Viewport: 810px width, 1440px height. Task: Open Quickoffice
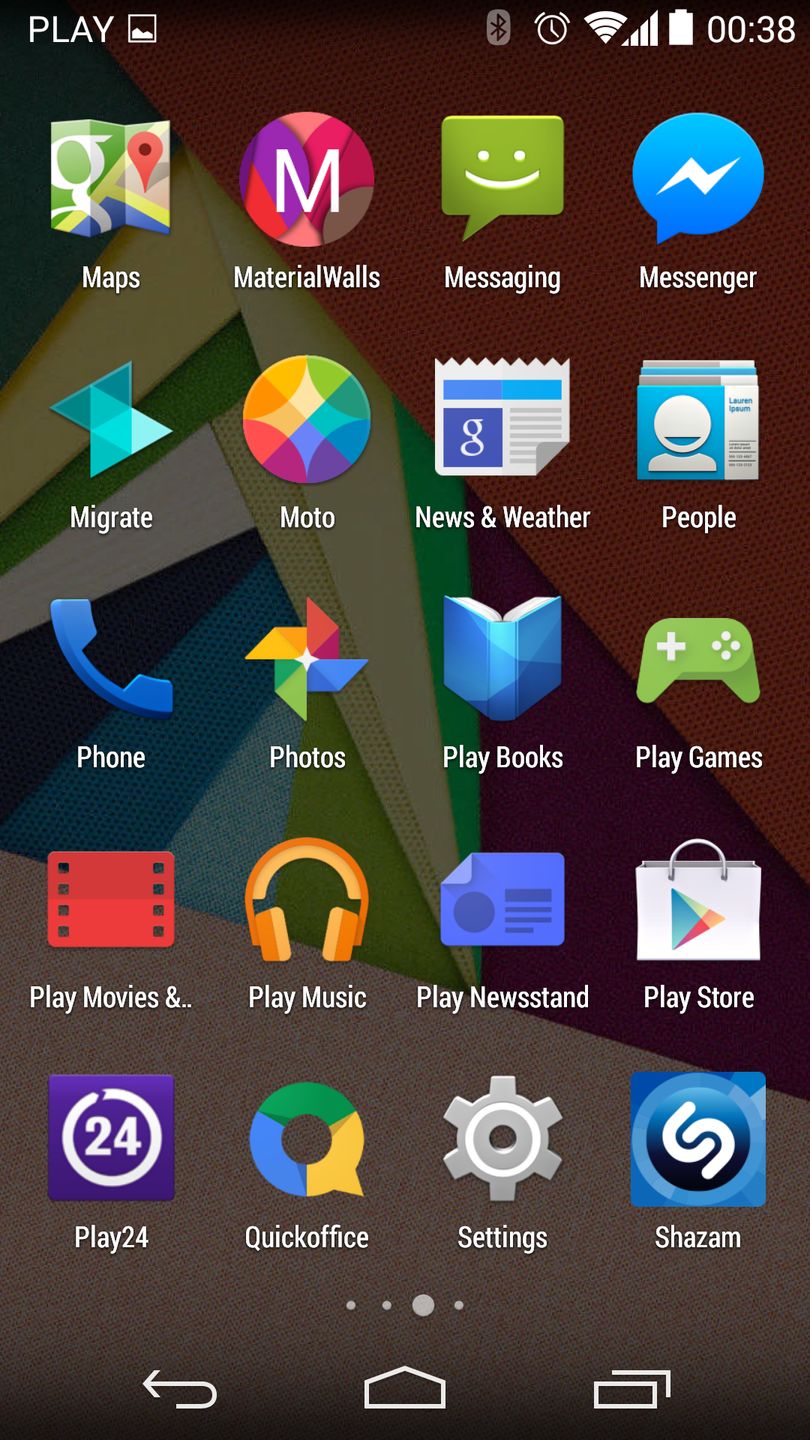306,1140
